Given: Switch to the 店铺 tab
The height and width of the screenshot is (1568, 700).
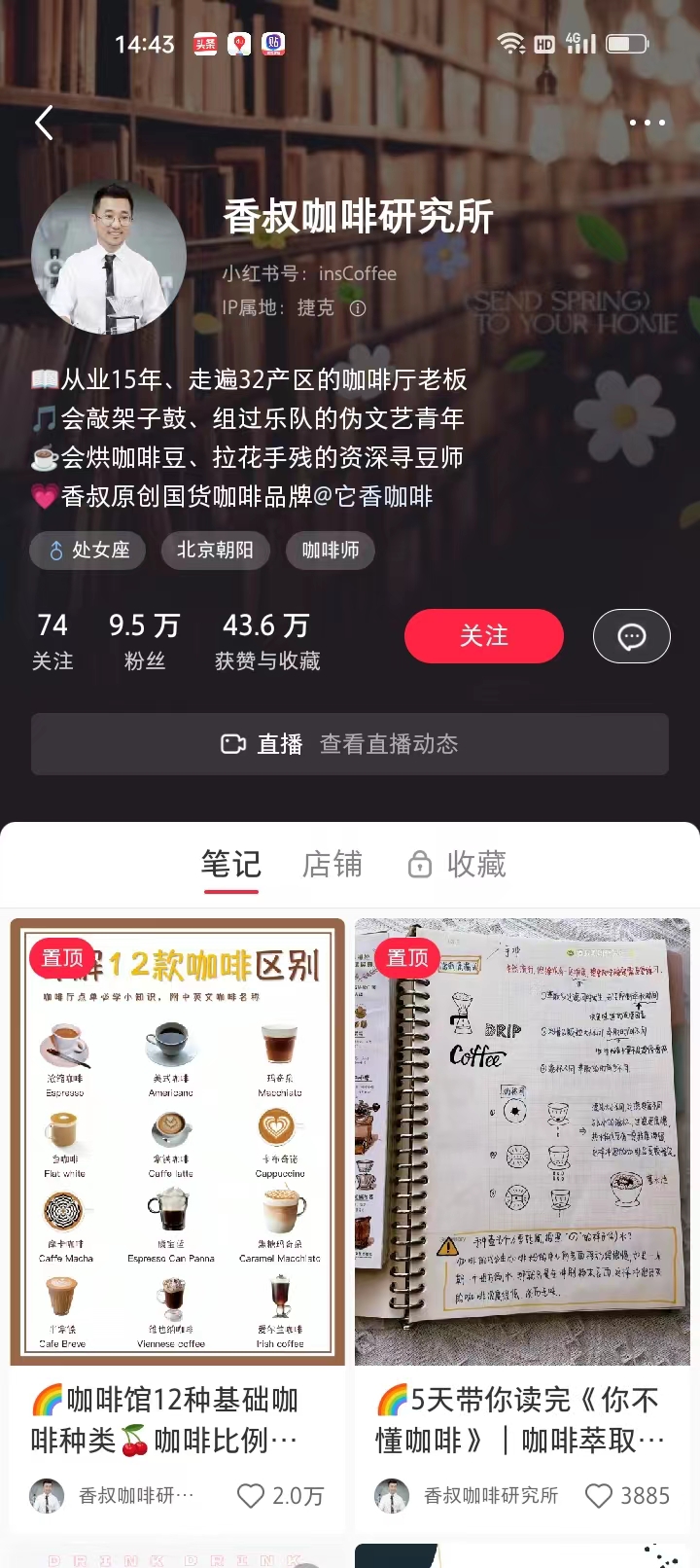Looking at the screenshot, I should click(x=333, y=865).
